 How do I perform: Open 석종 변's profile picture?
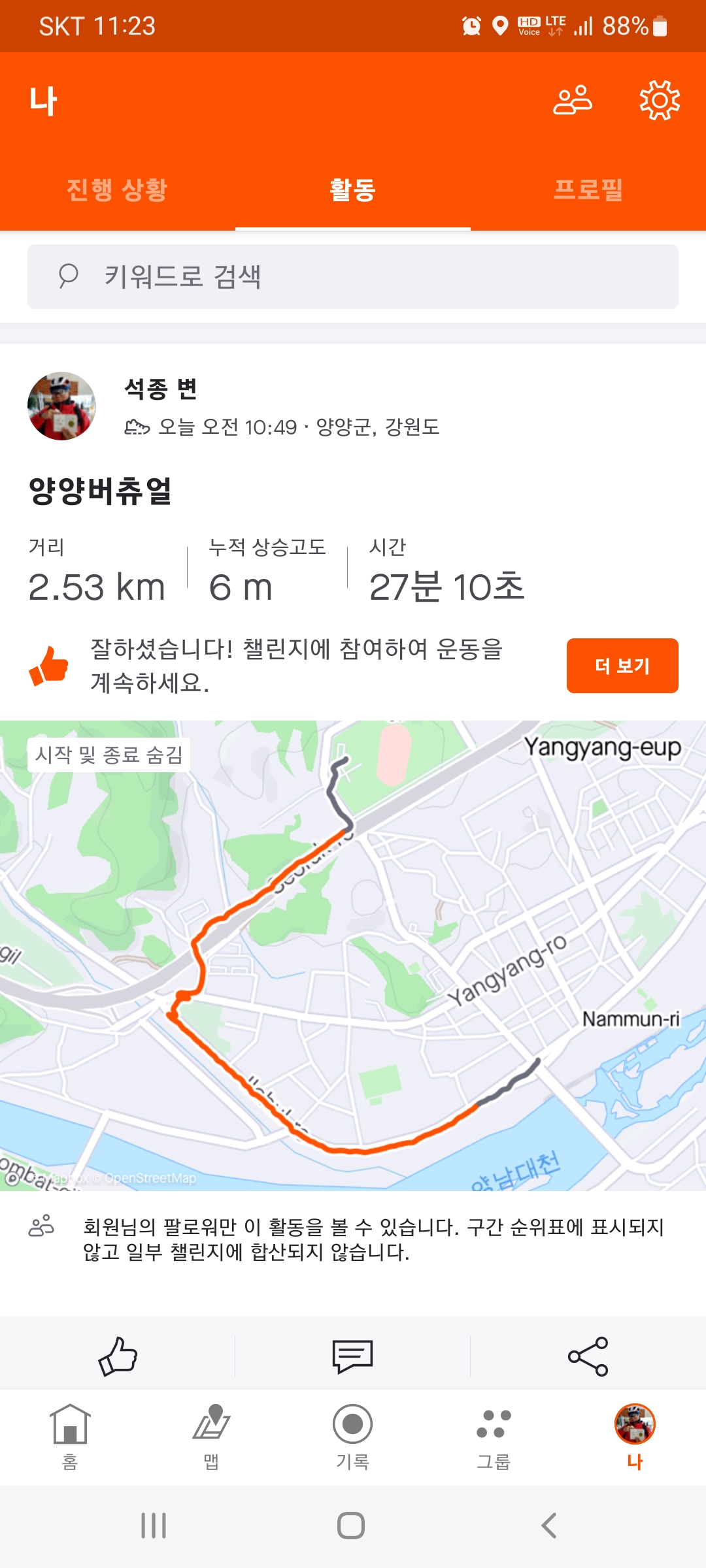pos(61,406)
